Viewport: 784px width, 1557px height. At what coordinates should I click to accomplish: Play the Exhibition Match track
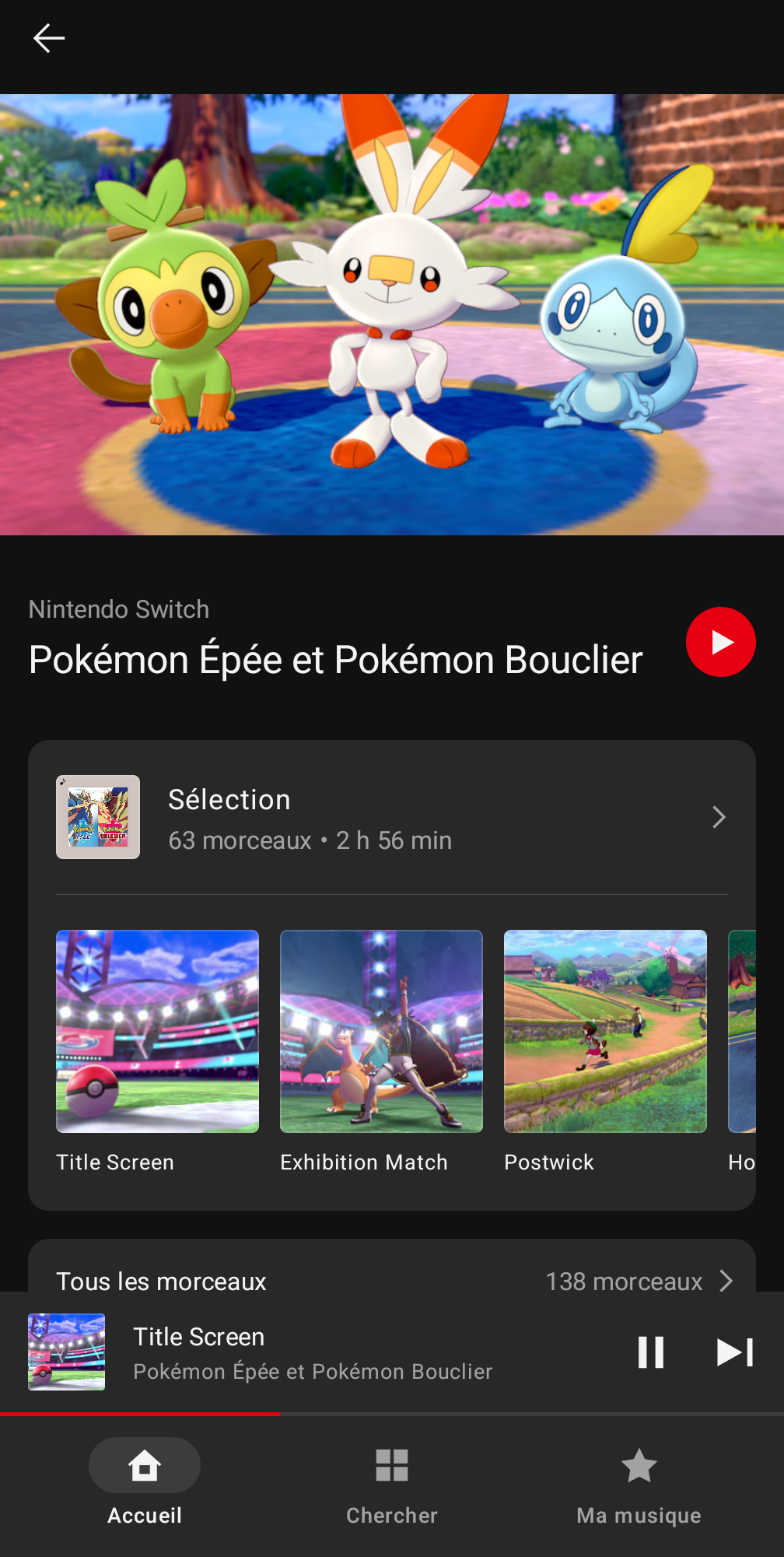[x=381, y=1052]
